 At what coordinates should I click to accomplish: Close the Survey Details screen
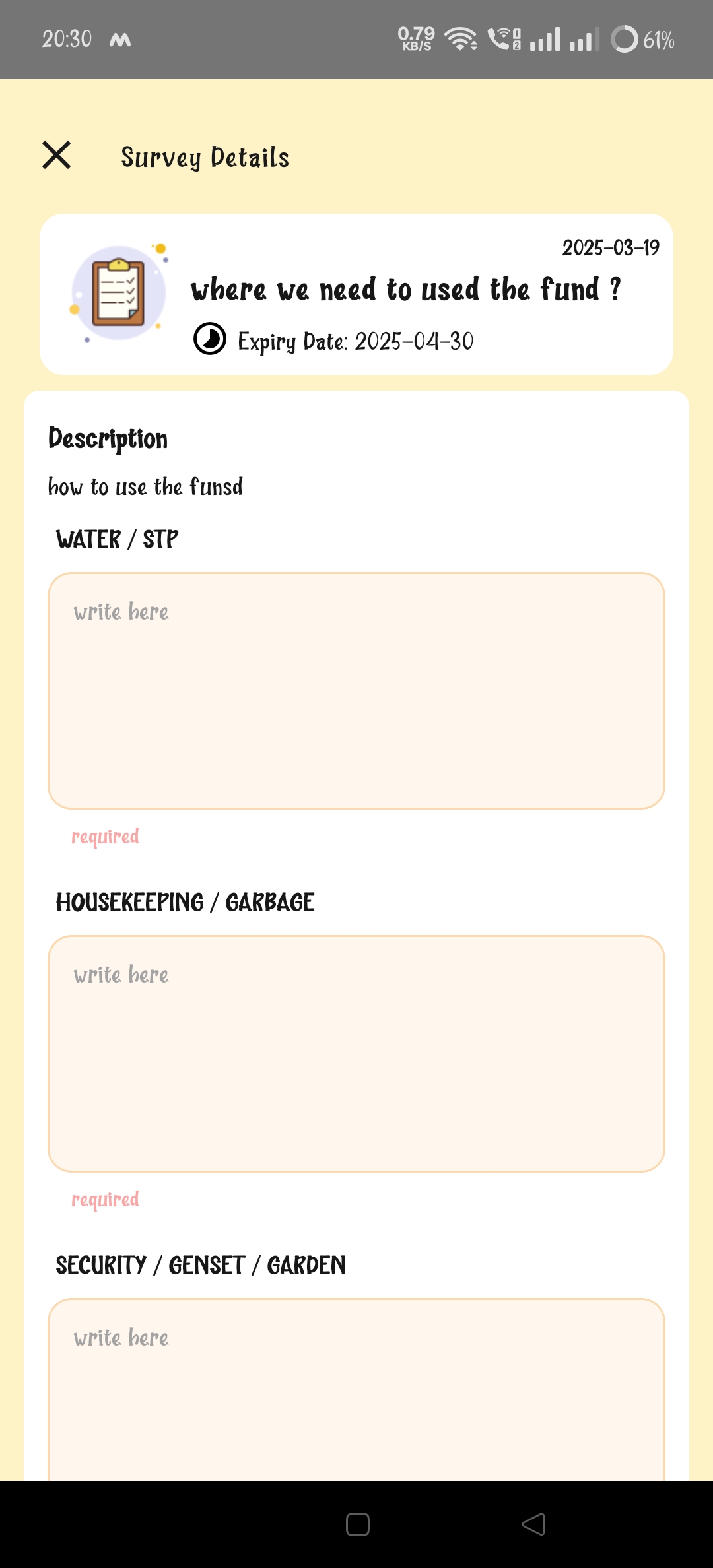57,156
